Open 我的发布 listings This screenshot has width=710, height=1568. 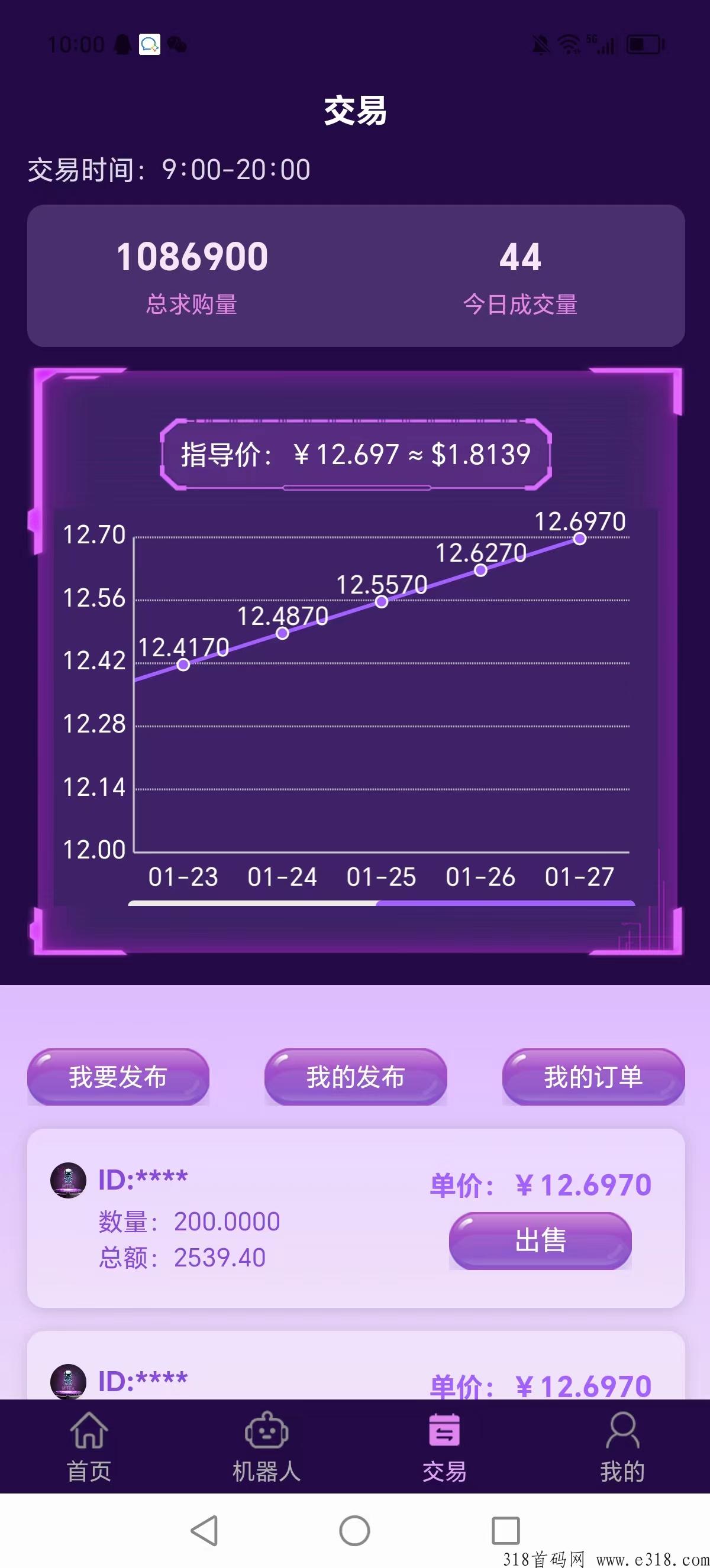point(356,1076)
